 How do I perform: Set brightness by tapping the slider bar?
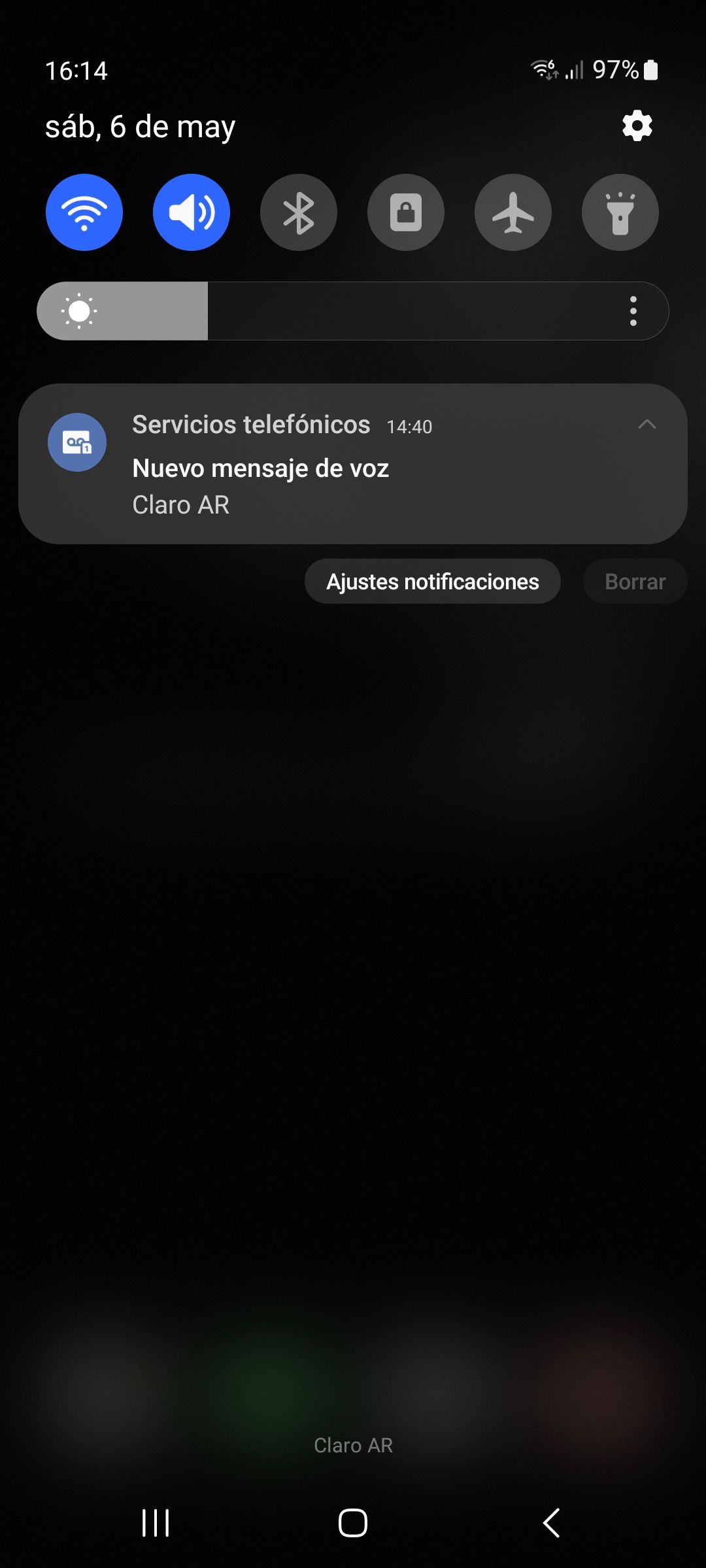(353, 311)
